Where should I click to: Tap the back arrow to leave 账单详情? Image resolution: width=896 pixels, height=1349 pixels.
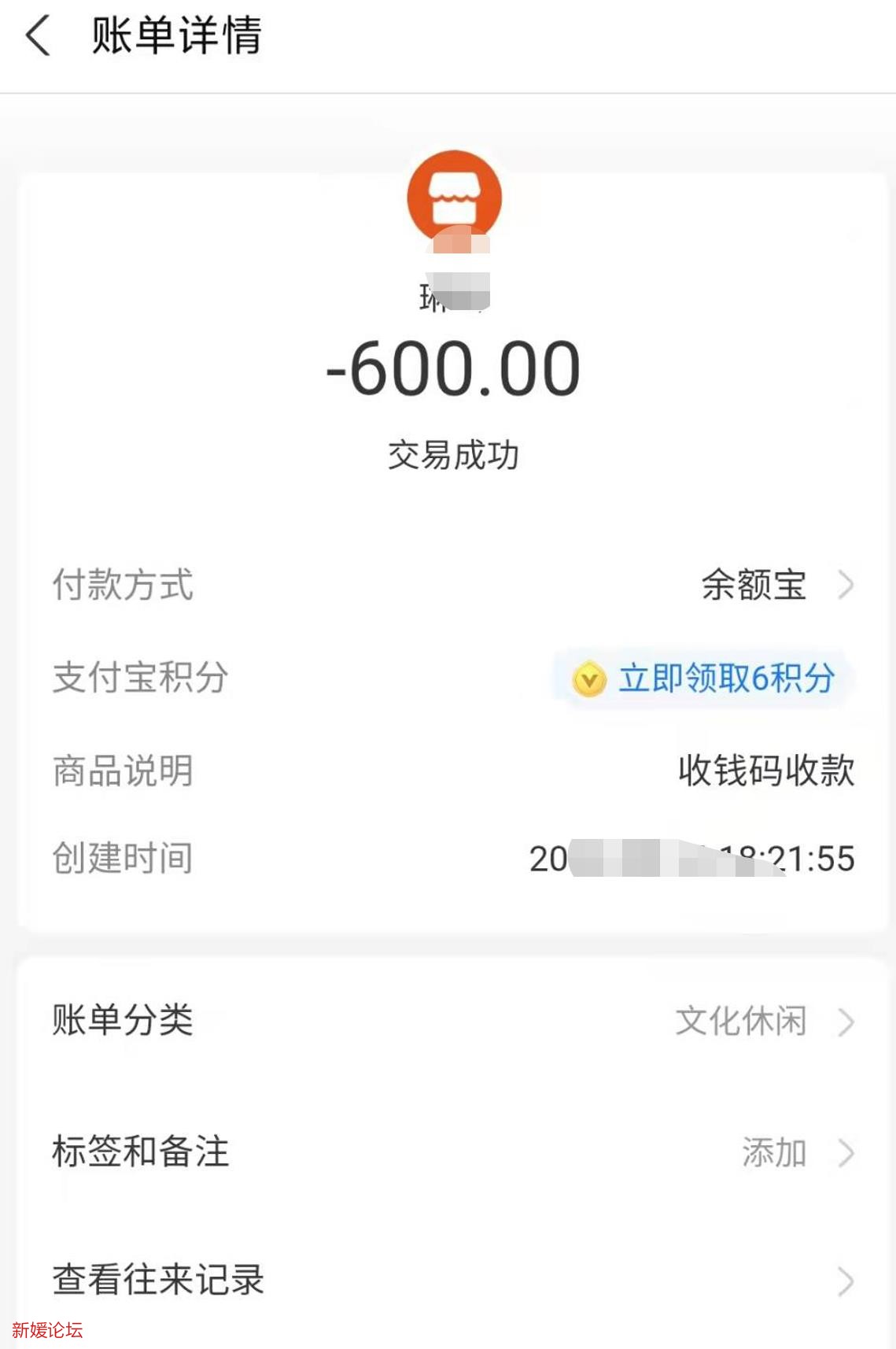pos(37,35)
